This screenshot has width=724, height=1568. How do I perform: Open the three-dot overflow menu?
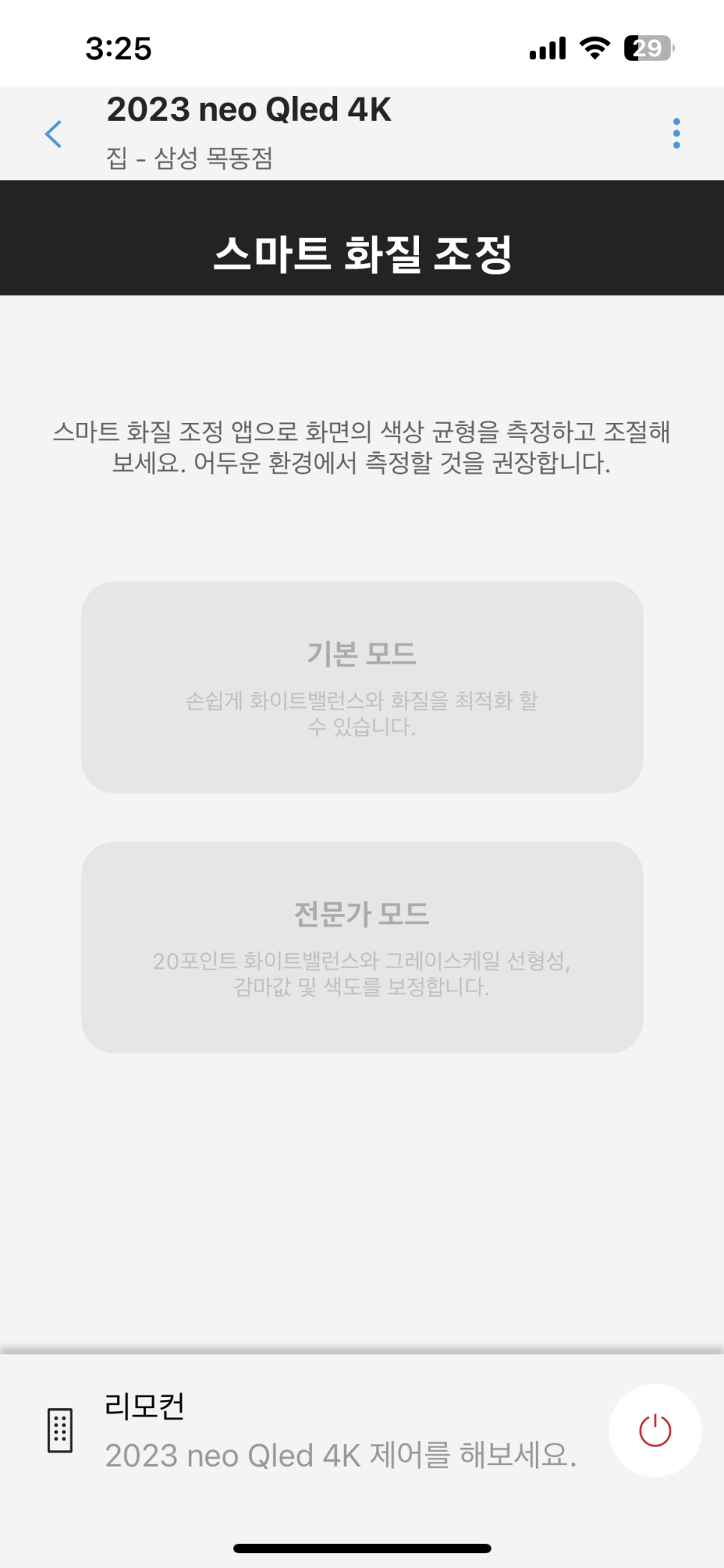click(676, 133)
